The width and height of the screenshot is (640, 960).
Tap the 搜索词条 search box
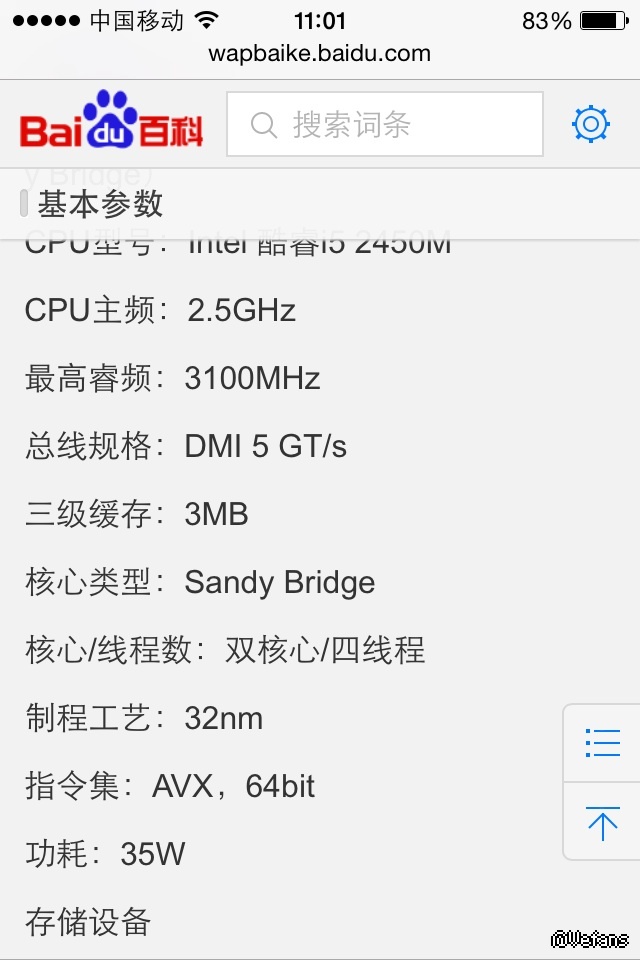[385, 124]
